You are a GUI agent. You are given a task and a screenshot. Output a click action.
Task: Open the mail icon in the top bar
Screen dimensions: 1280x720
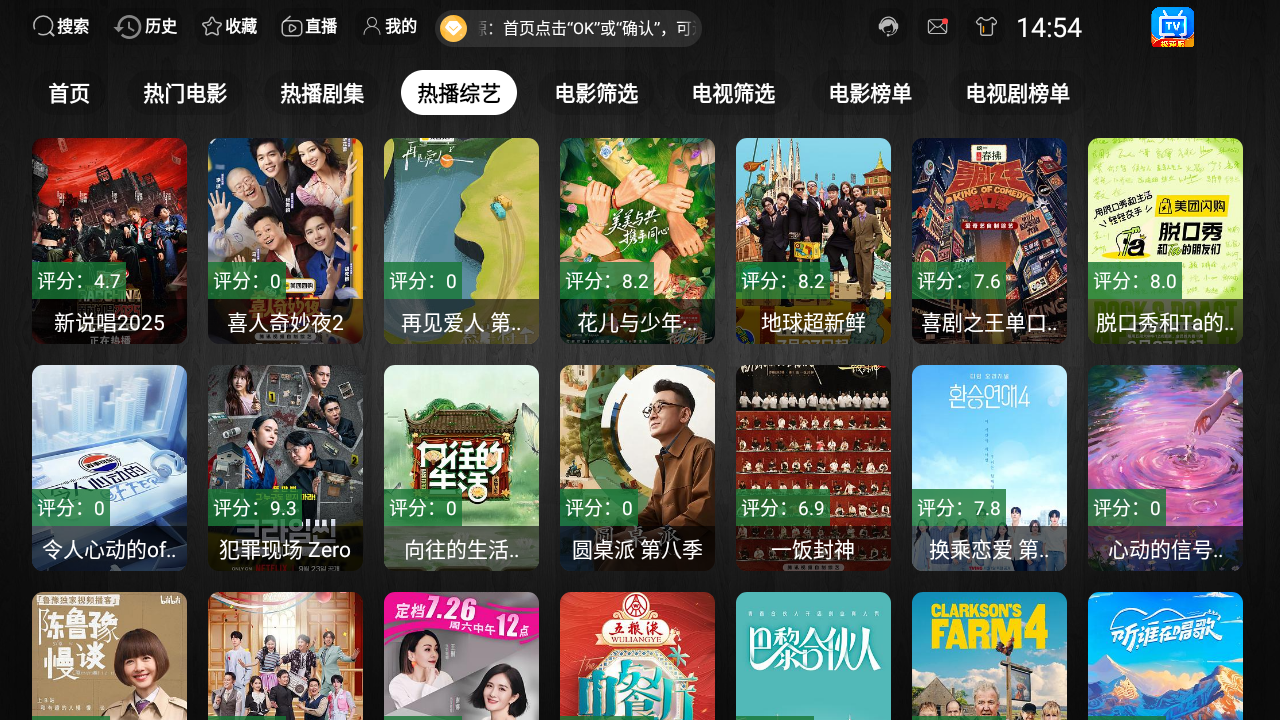(937, 27)
